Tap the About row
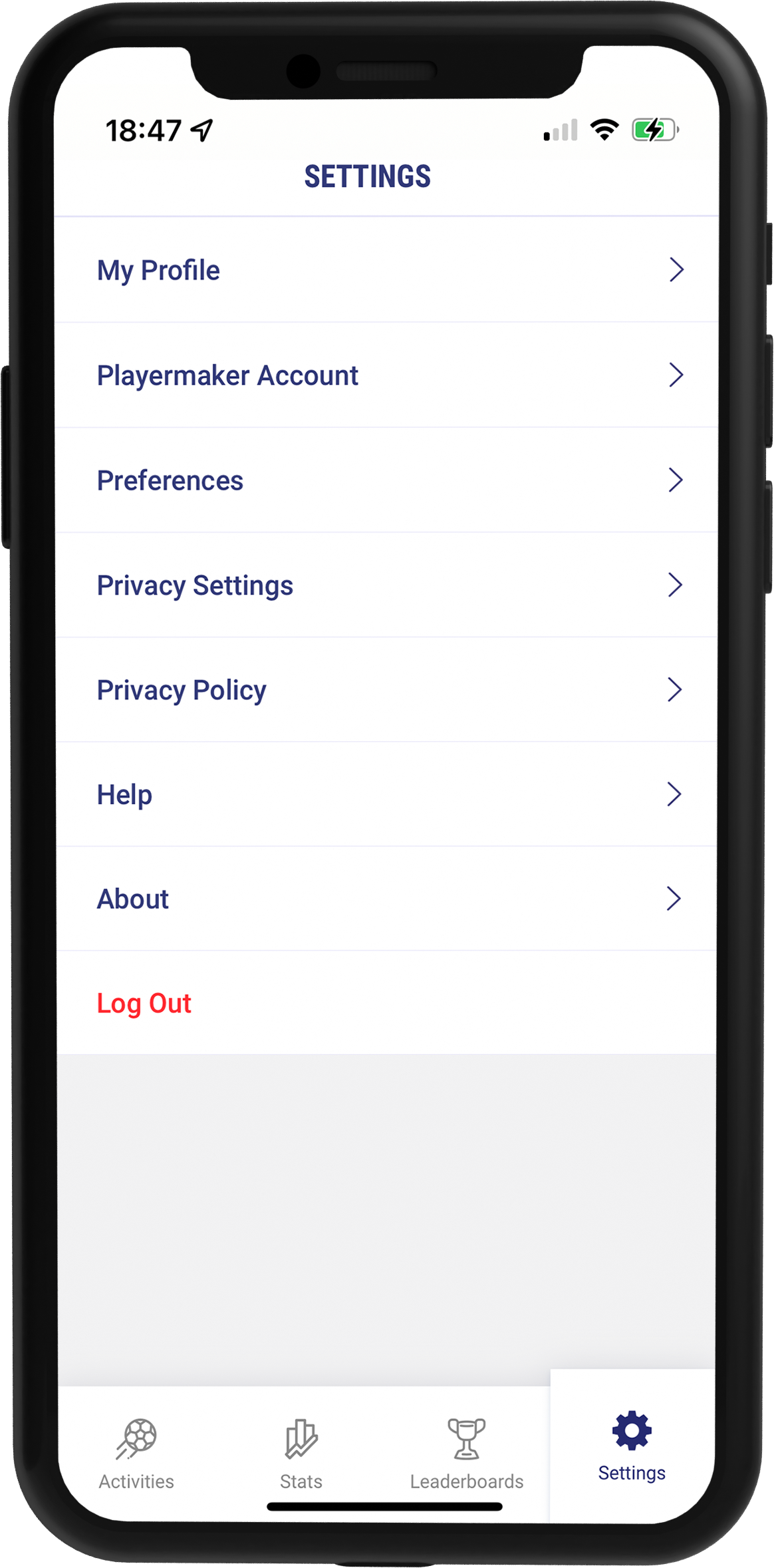The image size is (774, 1568). [386, 899]
